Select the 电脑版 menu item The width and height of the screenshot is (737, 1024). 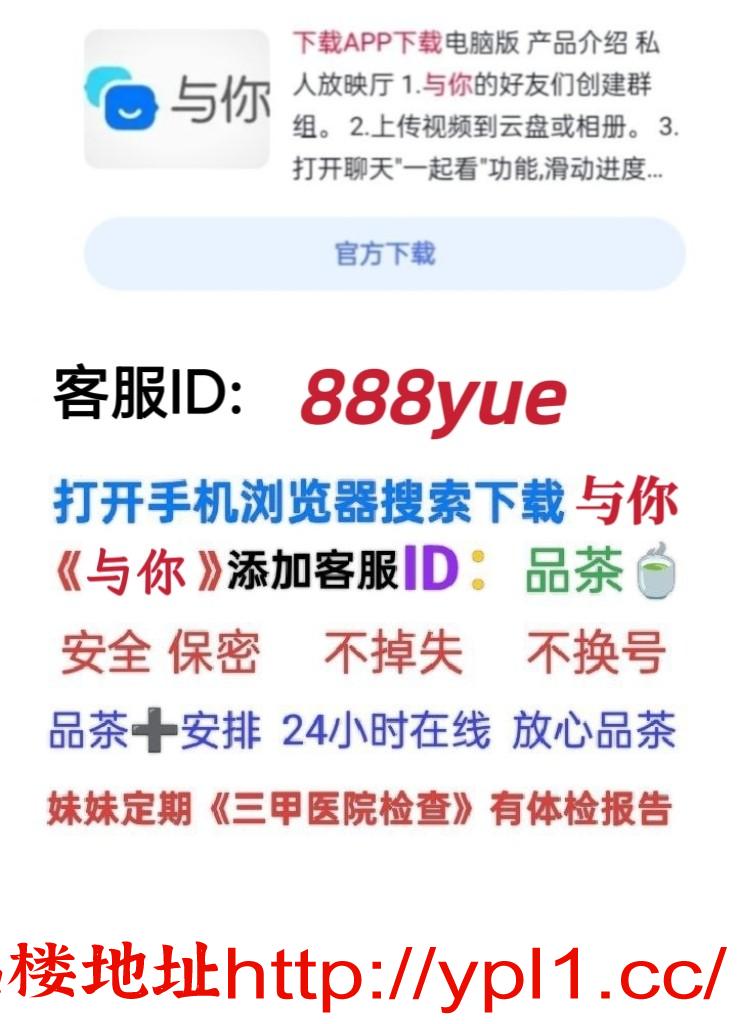[483, 44]
